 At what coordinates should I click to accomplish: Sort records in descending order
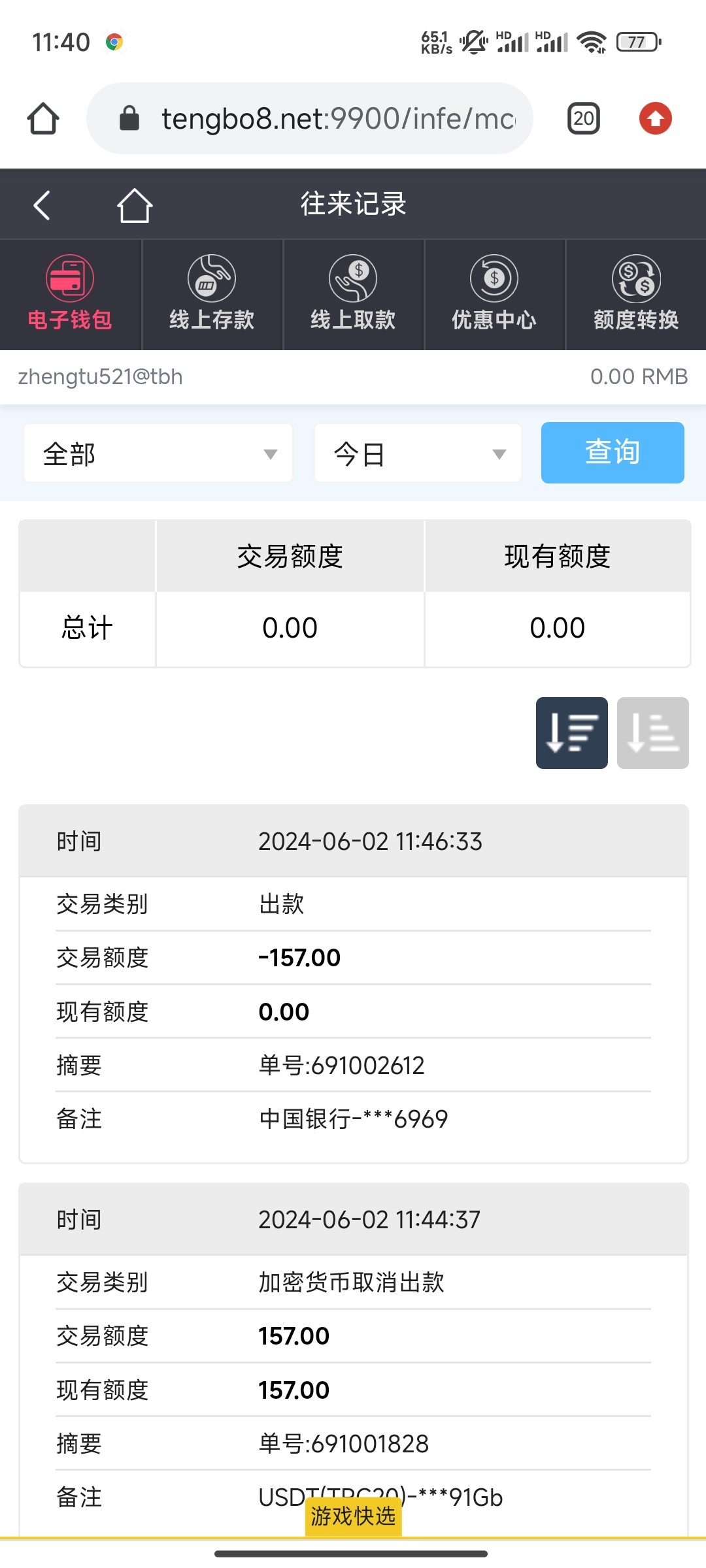(x=572, y=733)
